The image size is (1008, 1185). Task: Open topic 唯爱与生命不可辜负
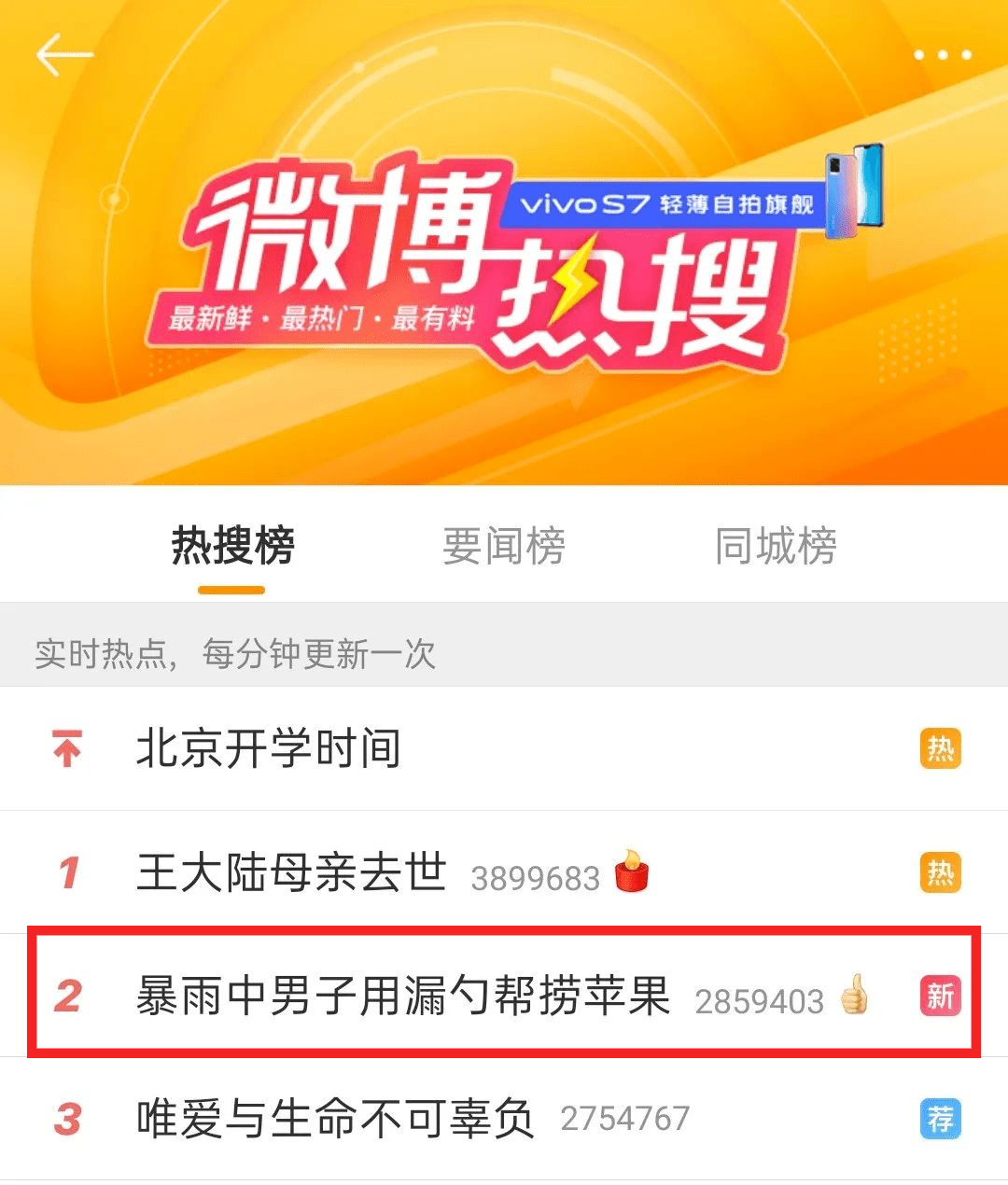[335, 1119]
